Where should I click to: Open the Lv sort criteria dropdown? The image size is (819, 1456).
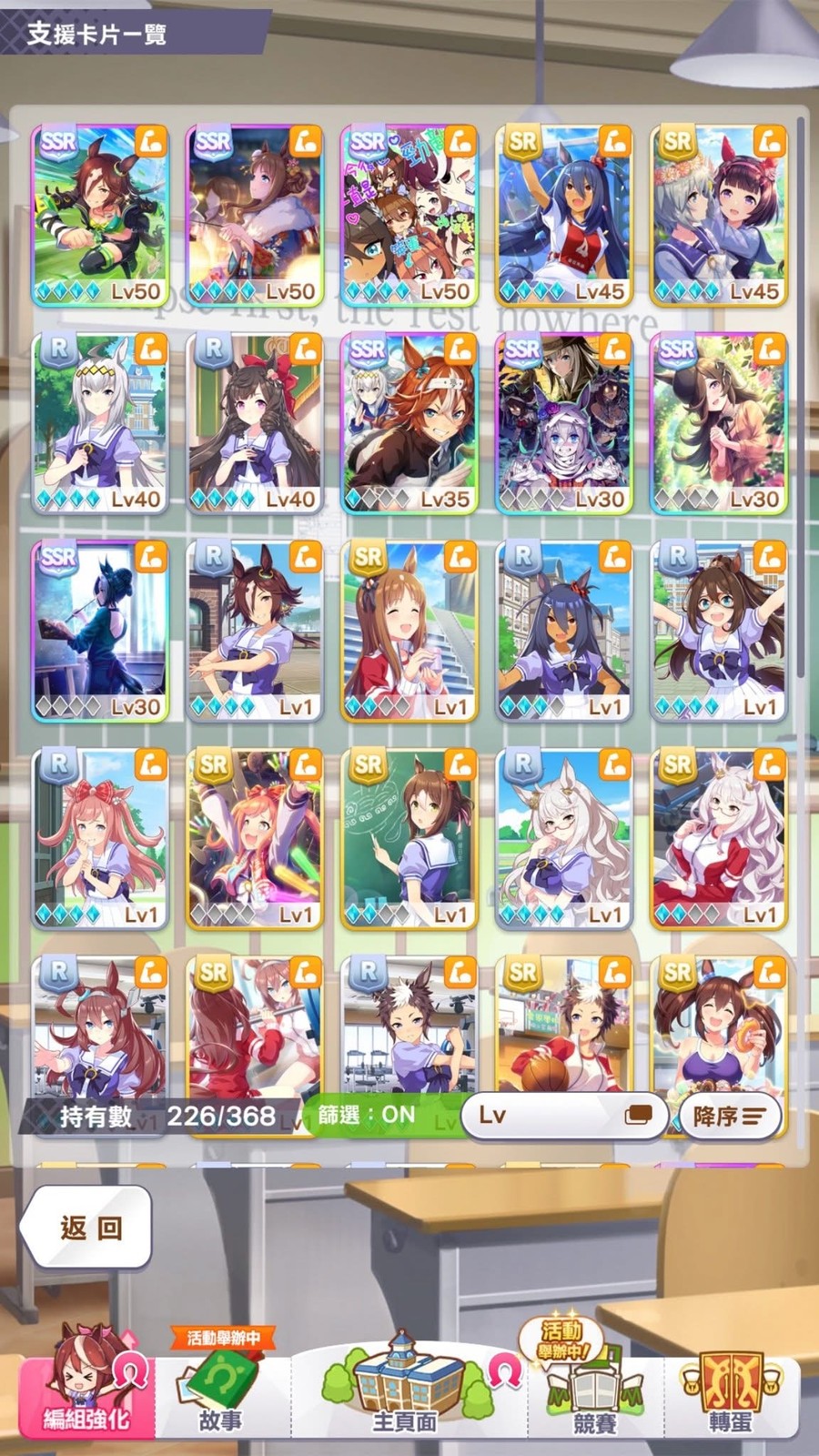(564, 1115)
